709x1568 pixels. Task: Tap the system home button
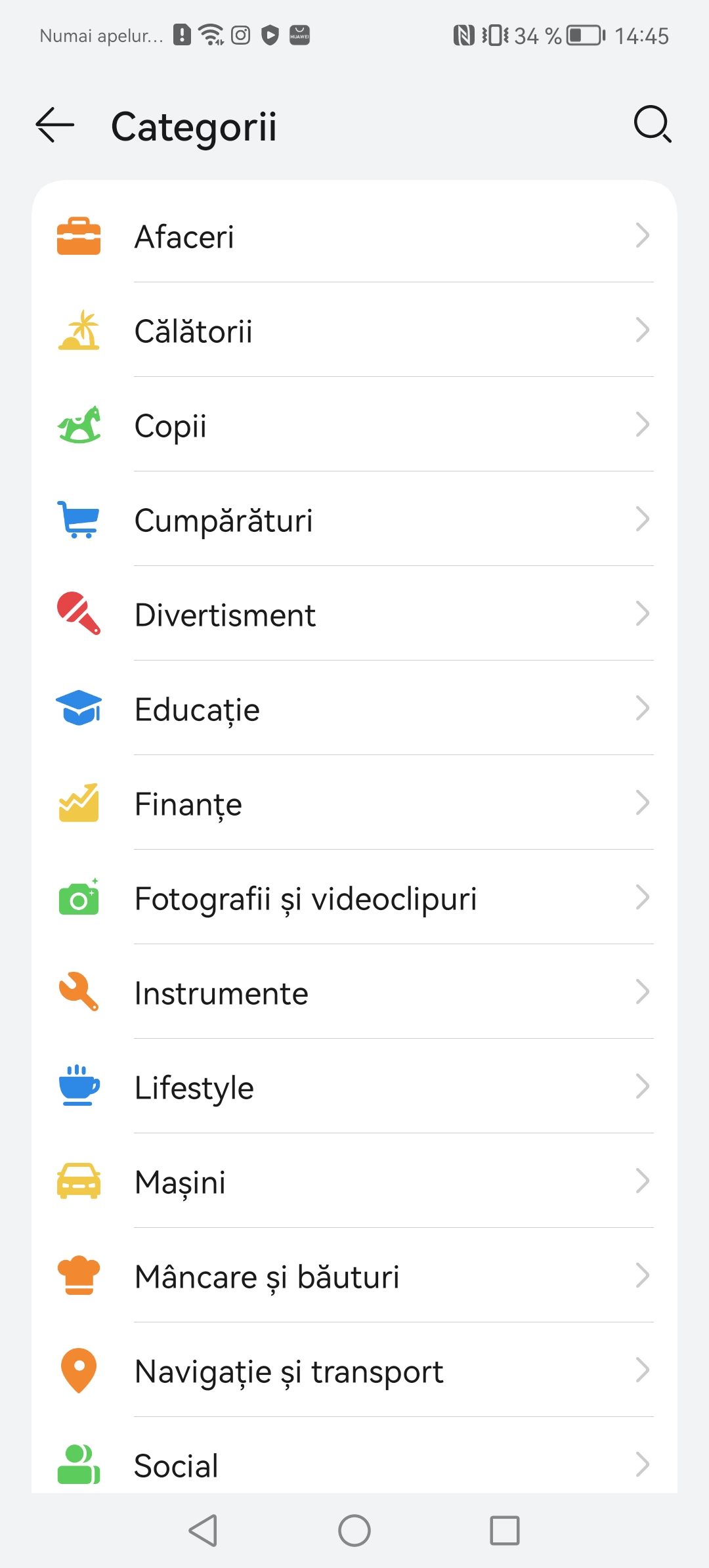click(354, 1531)
